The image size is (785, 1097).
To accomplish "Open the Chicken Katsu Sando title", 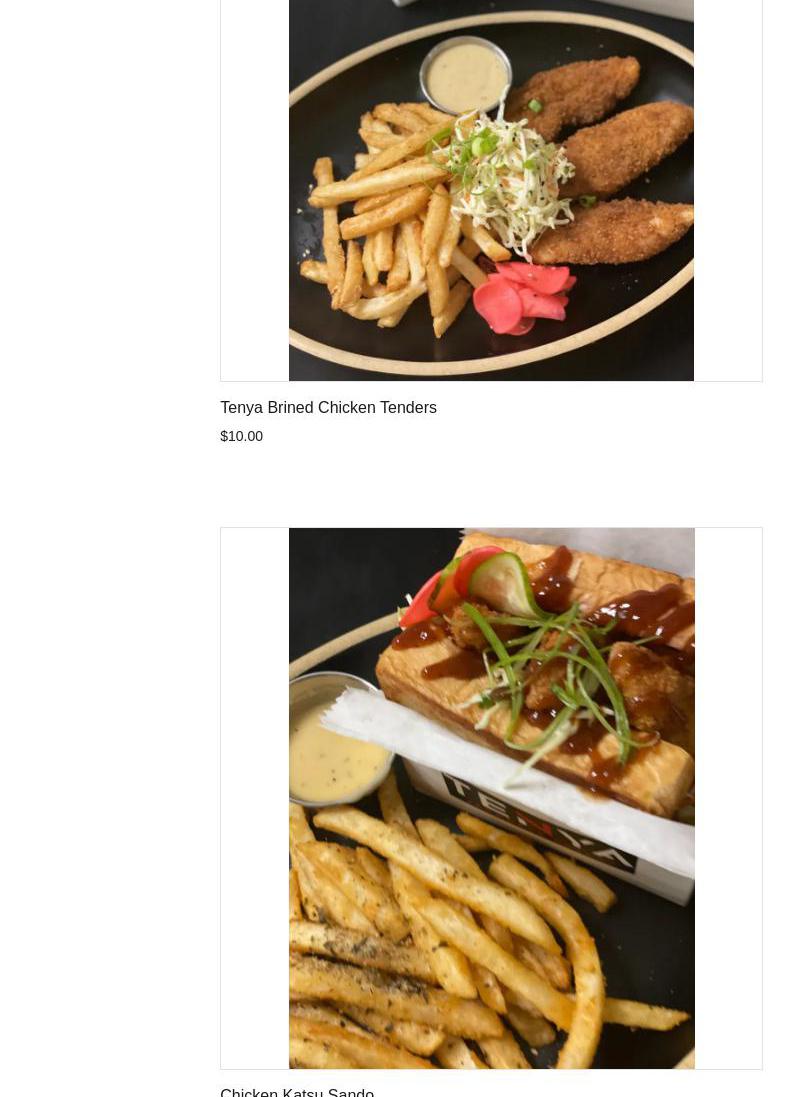I will pos(297,1091).
